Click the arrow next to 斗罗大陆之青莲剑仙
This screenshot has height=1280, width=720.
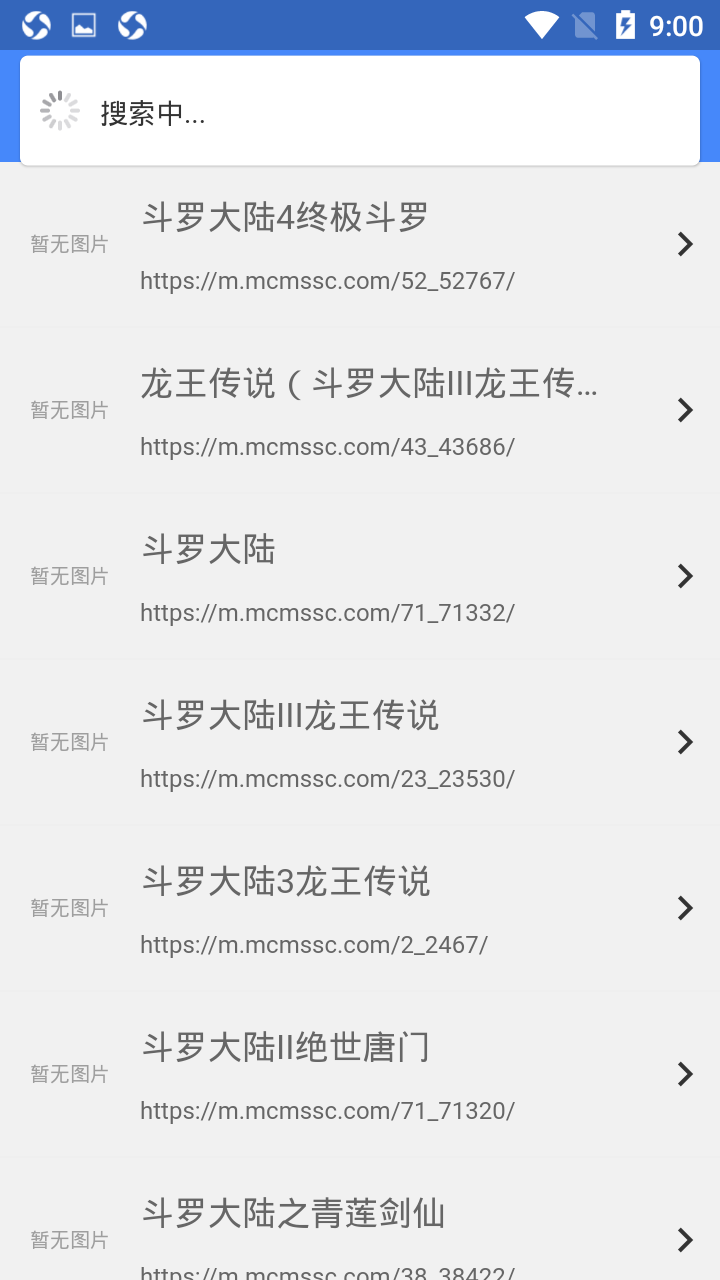coord(685,1240)
